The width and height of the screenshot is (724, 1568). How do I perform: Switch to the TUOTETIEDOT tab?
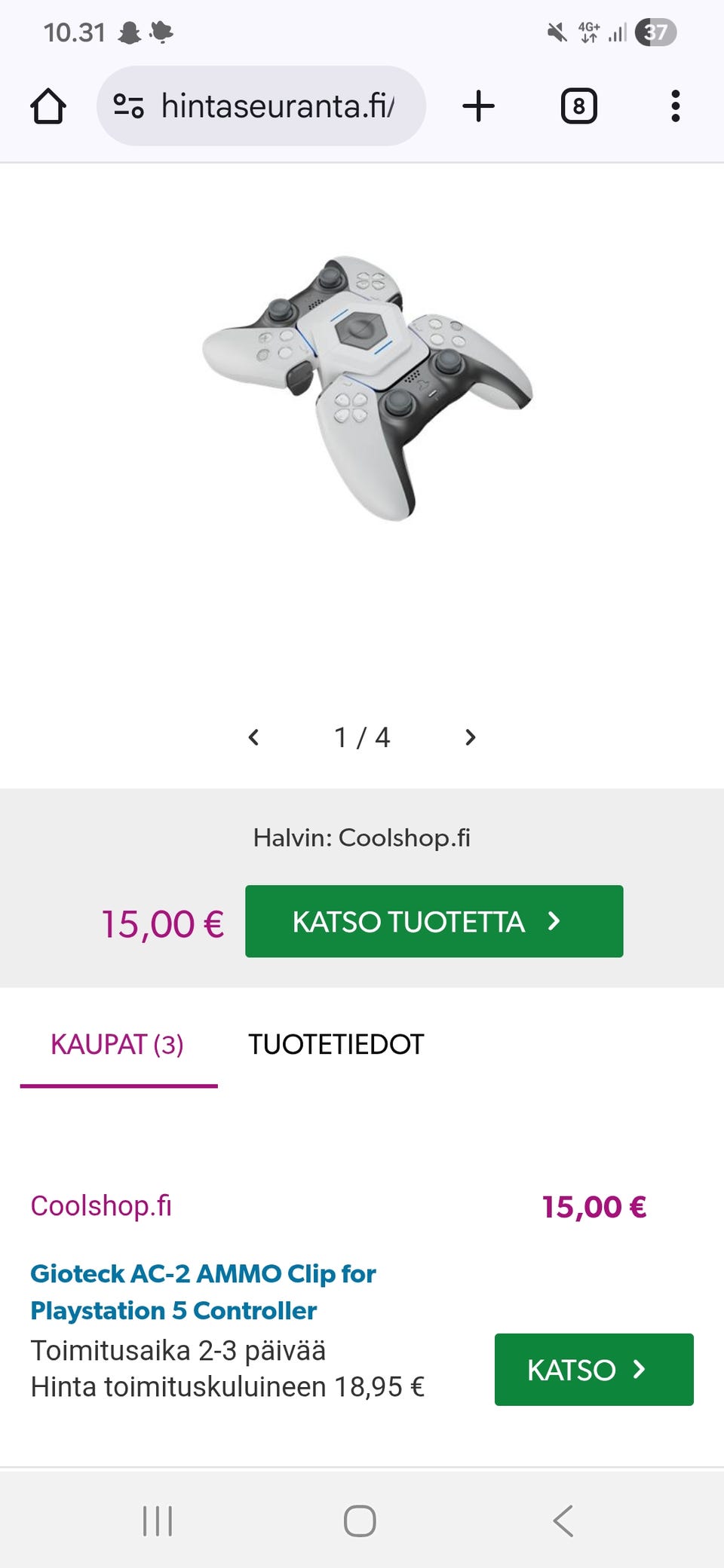336,1045
